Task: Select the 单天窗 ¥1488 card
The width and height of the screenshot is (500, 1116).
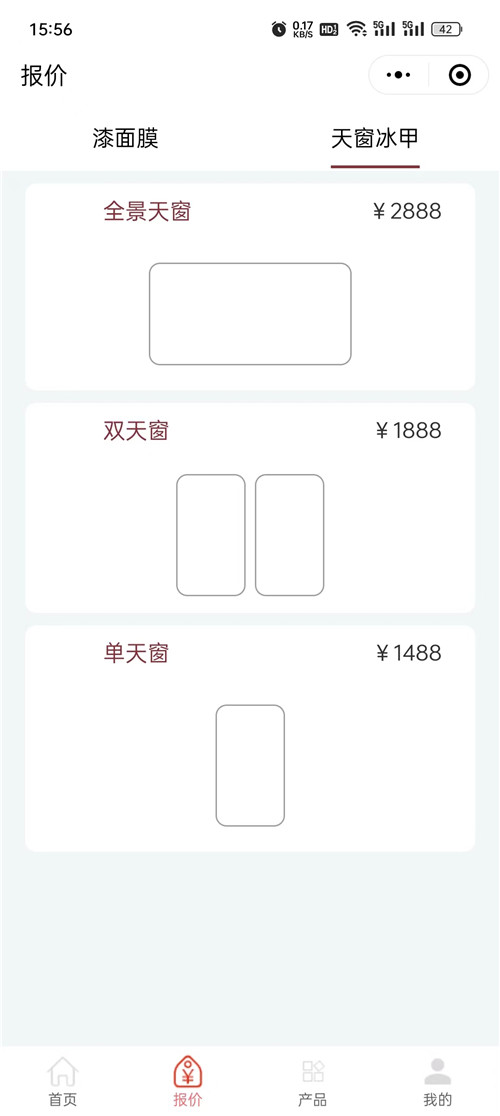Action: [250, 738]
